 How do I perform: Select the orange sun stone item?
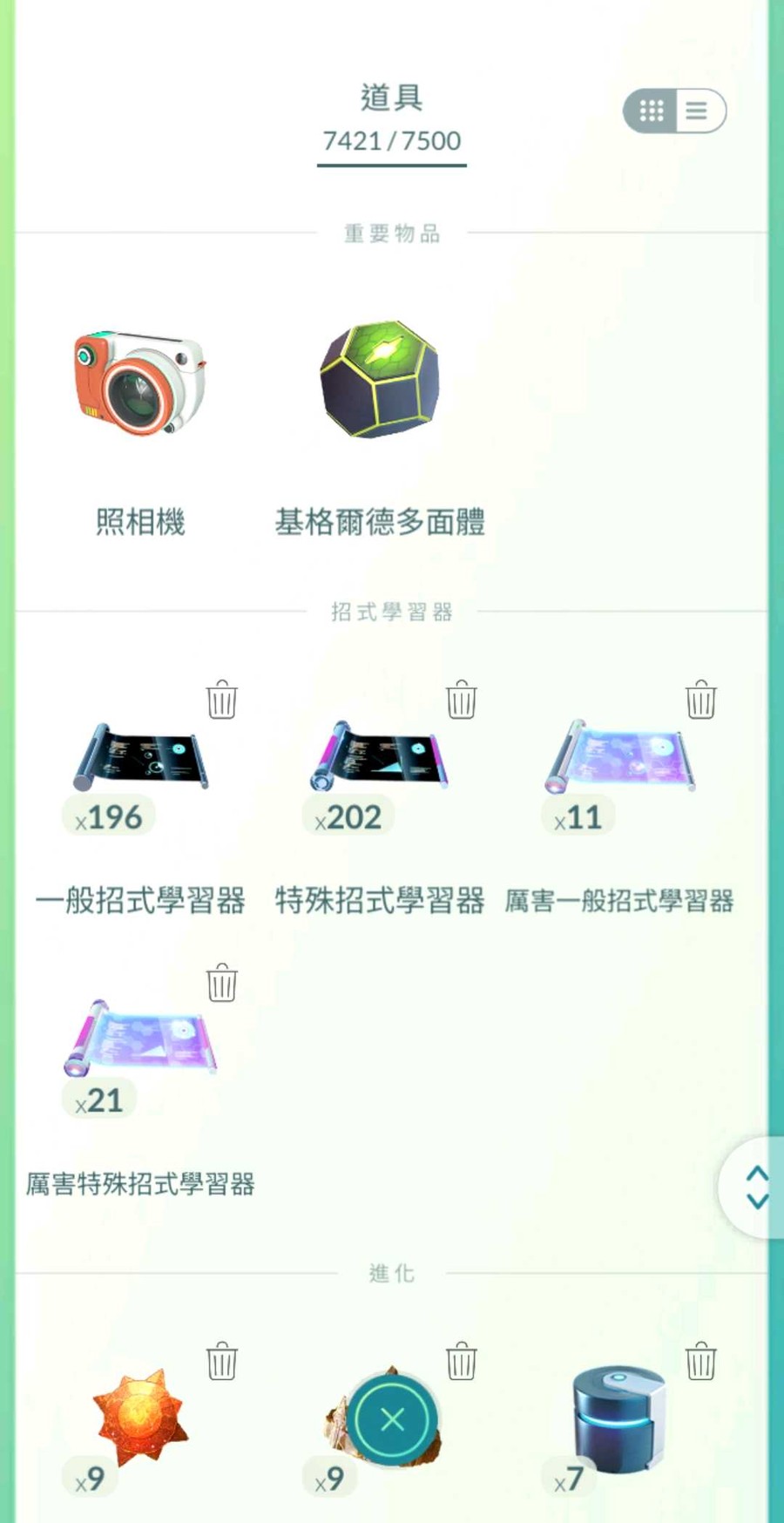(139, 1418)
